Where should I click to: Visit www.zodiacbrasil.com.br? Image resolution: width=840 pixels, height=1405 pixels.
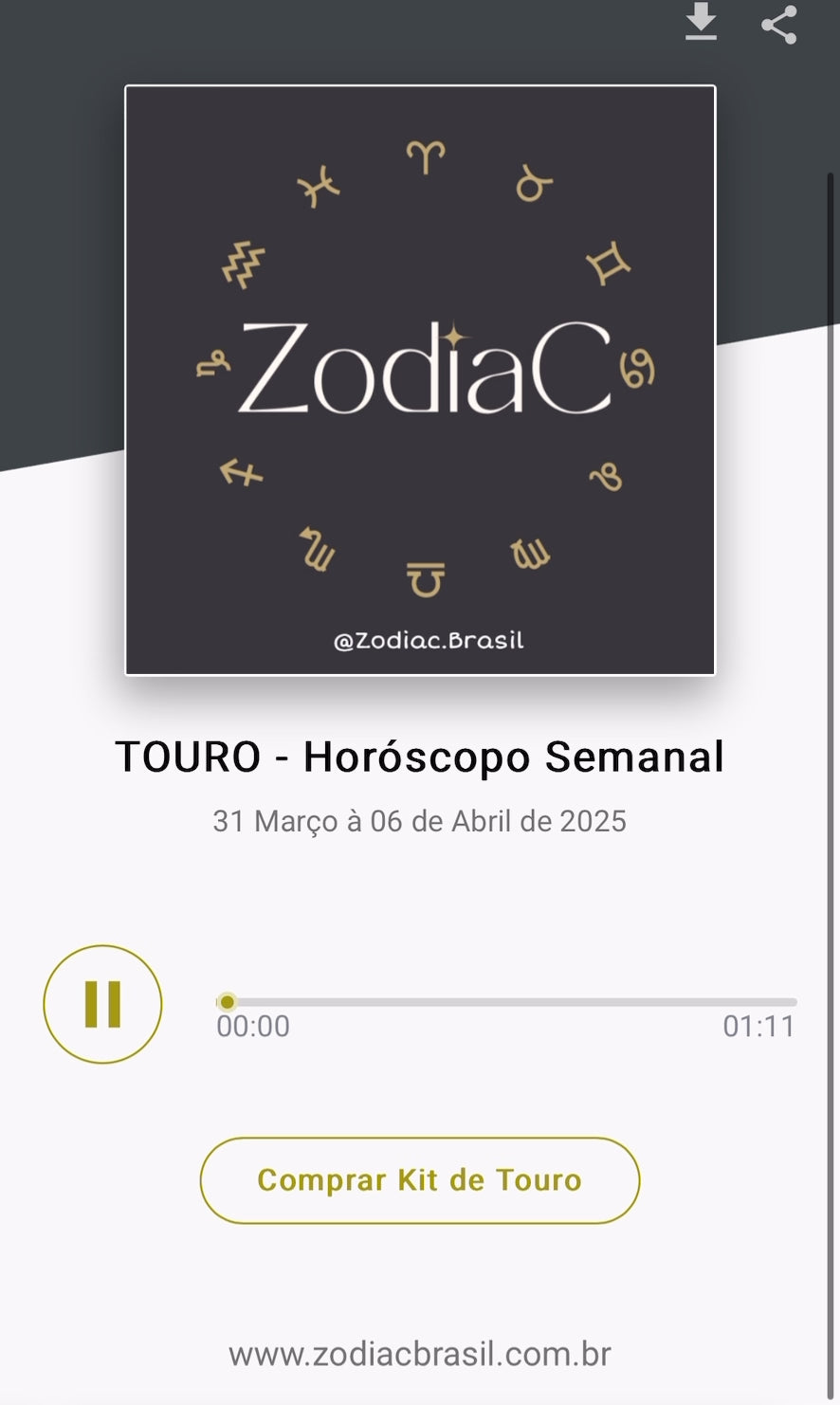click(x=420, y=1353)
